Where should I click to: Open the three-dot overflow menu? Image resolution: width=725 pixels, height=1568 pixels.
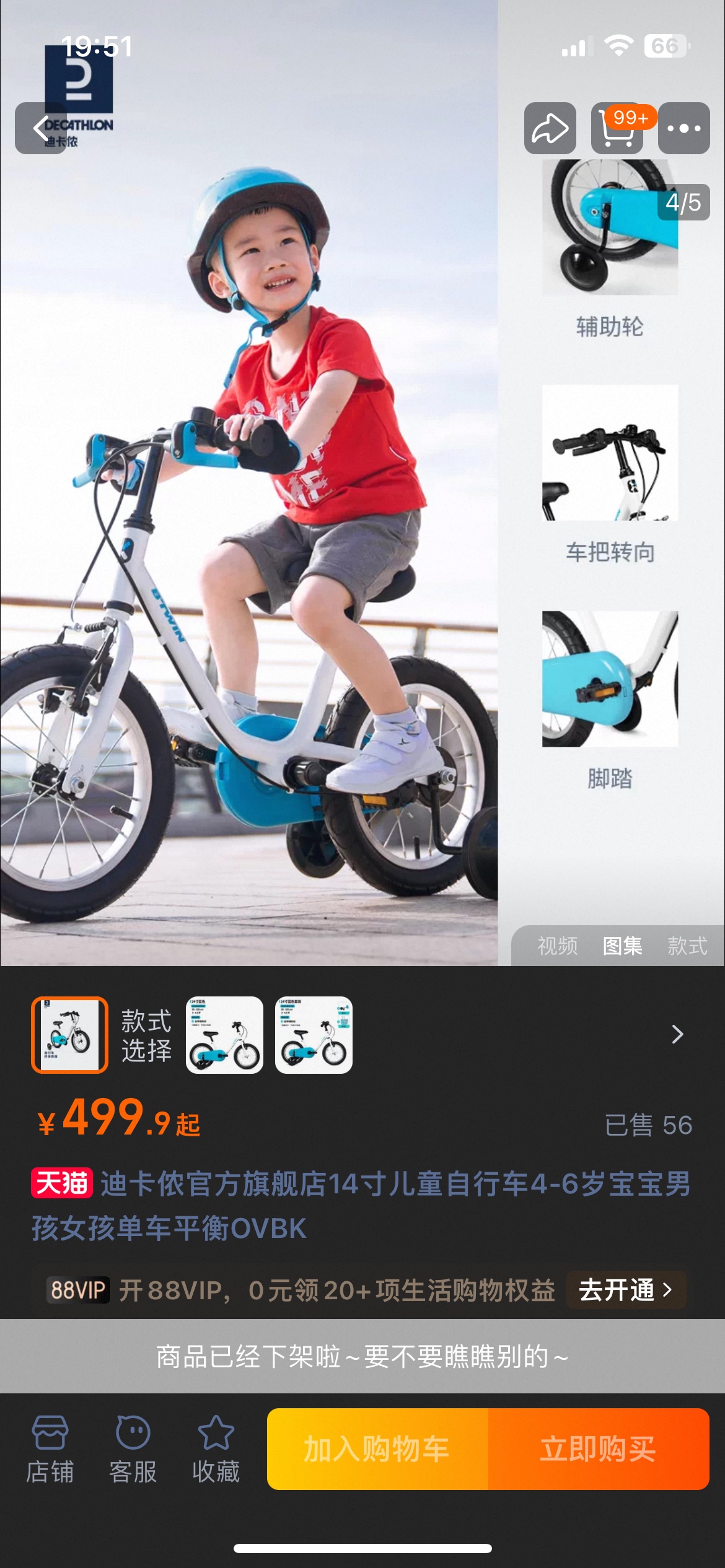coord(683,128)
